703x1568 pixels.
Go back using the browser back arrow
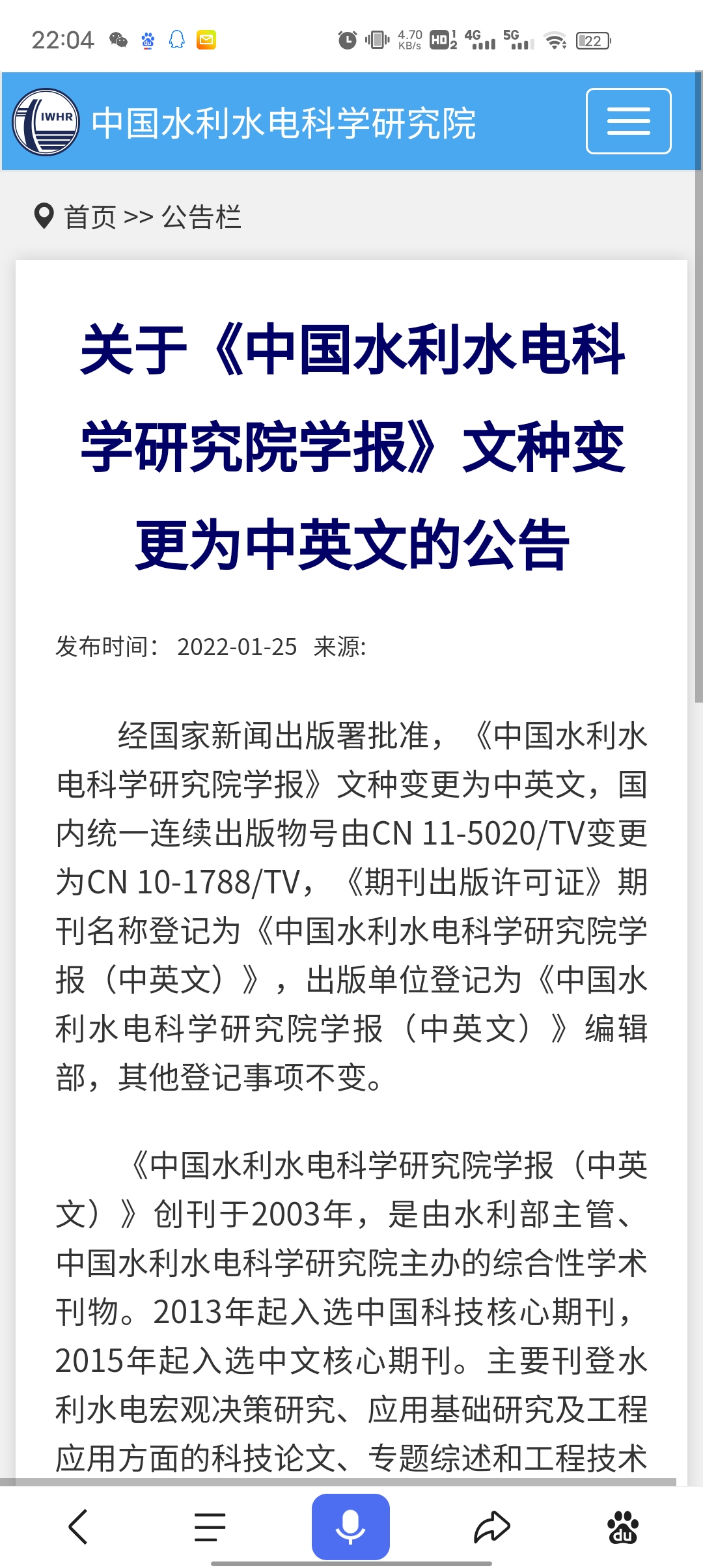click(78, 1526)
